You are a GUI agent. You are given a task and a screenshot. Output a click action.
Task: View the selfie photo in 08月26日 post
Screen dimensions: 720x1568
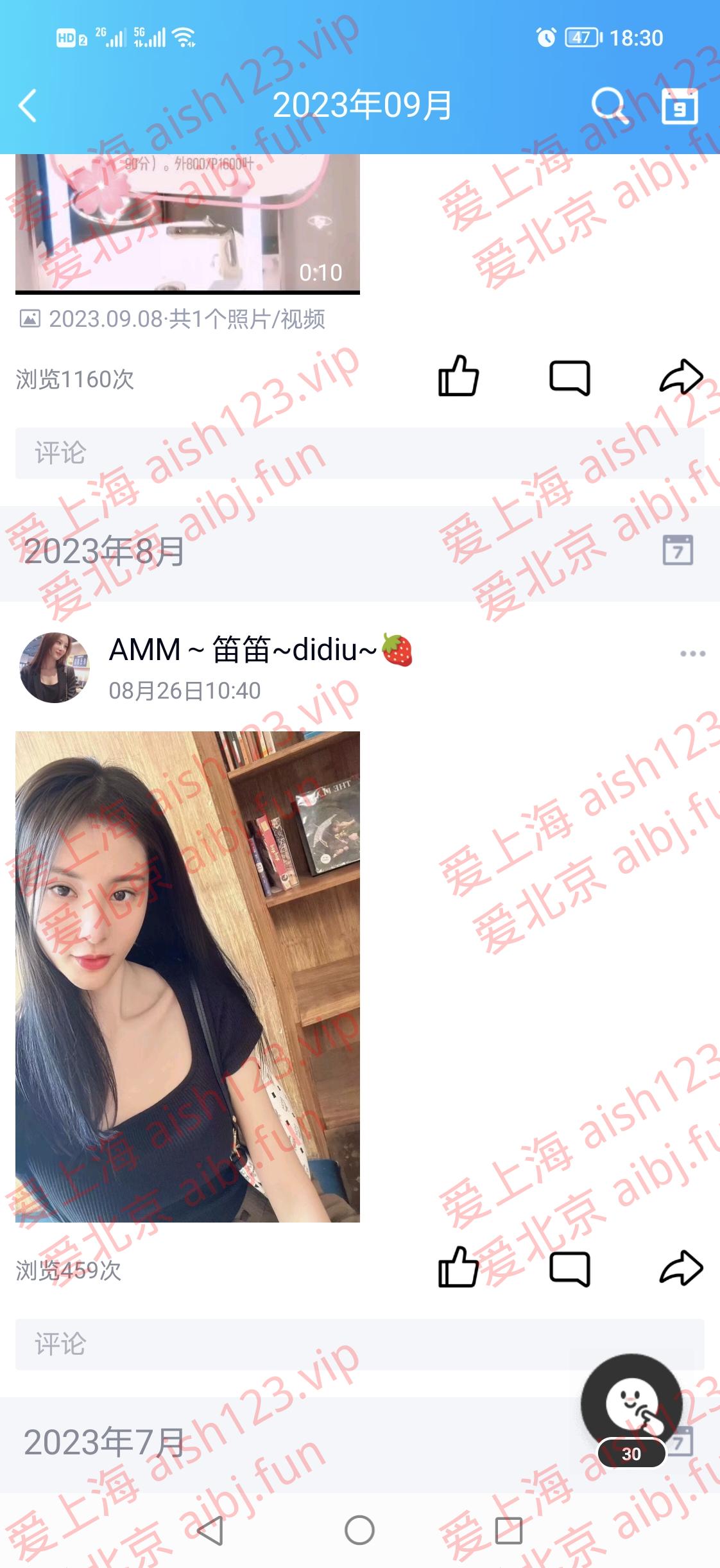(x=187, y=976)
